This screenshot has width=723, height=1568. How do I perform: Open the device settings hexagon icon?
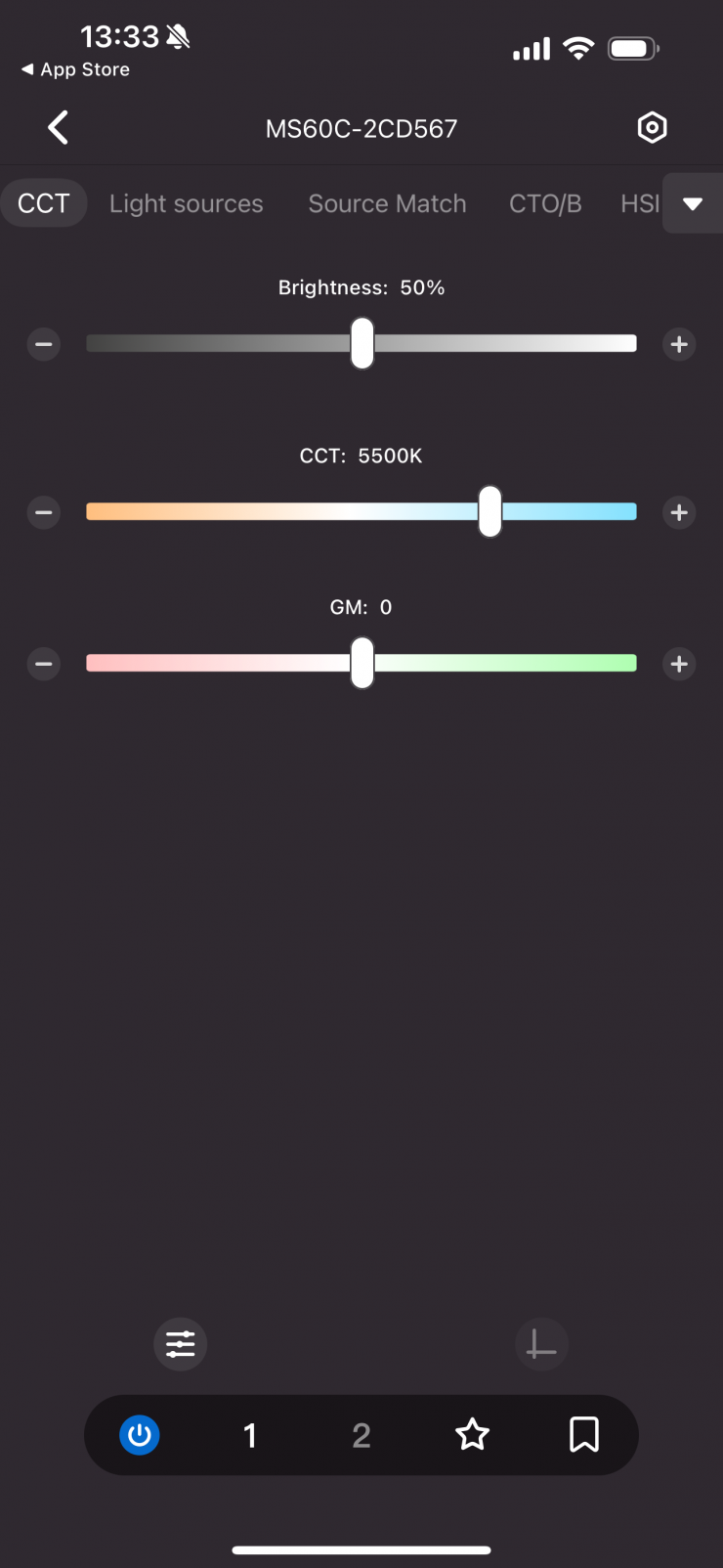tap(652, 127)
